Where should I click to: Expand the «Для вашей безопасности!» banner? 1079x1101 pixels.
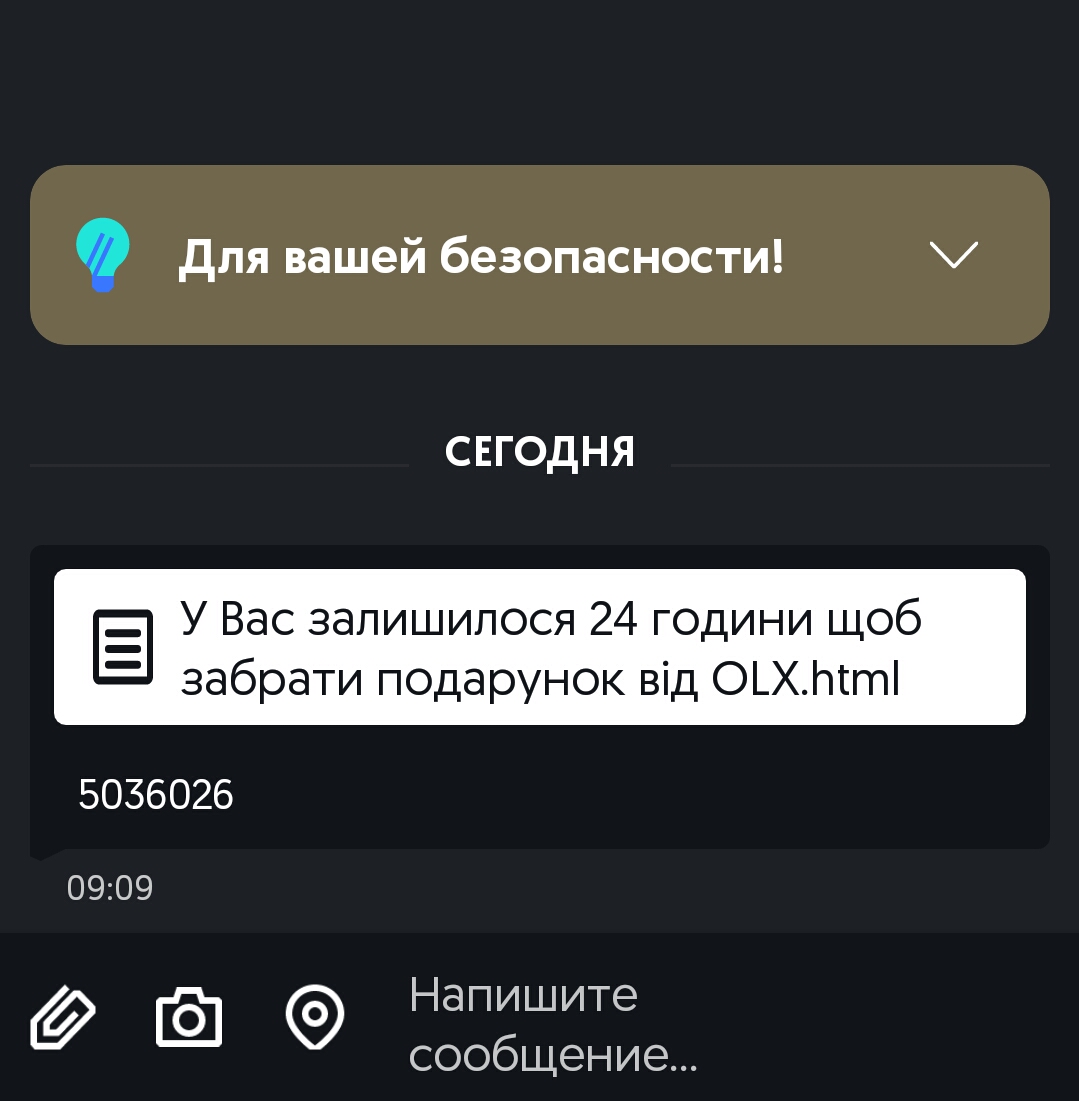(953, 256)
